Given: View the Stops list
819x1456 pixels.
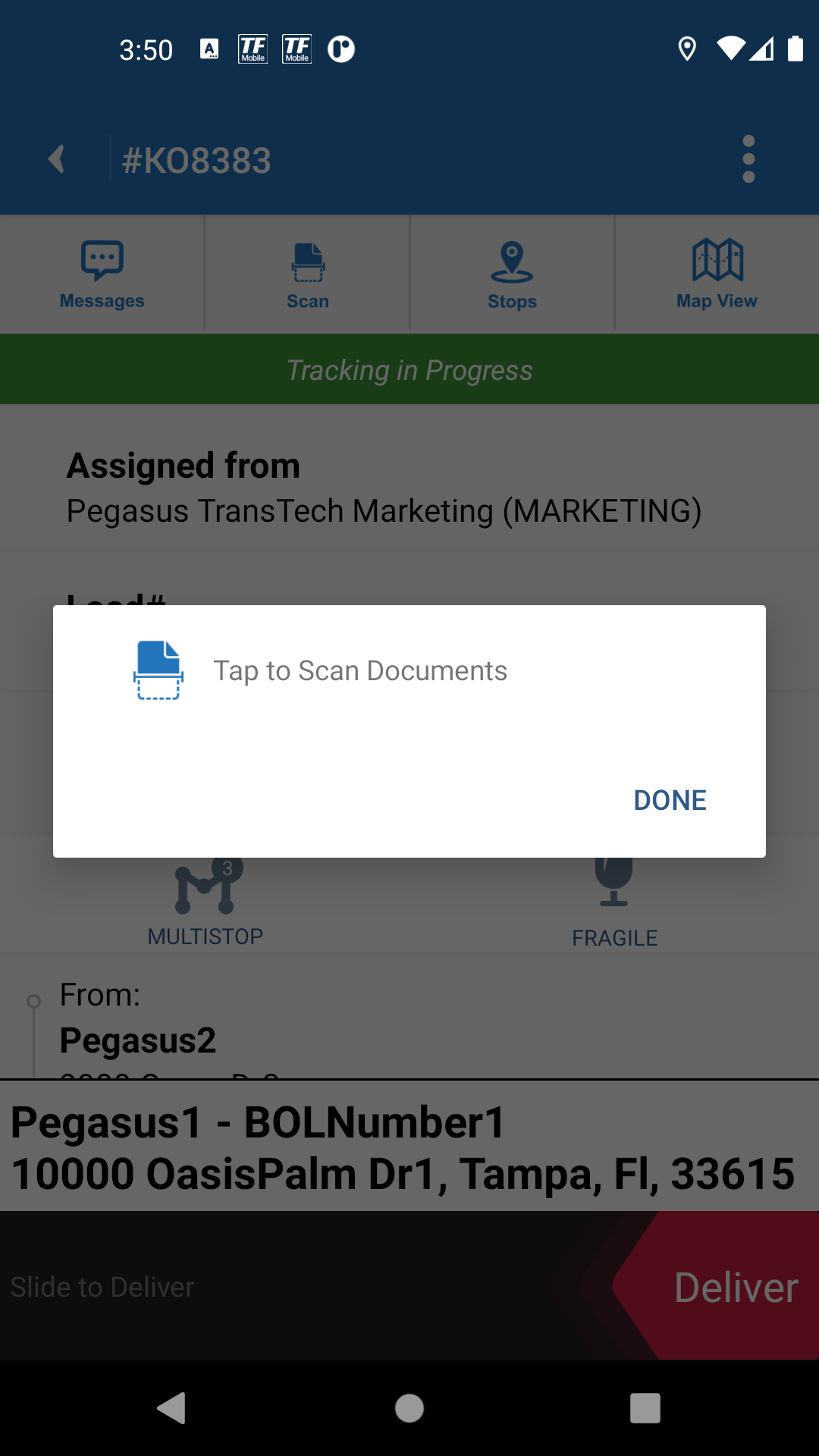Looking at the screenshot, I should 512,275.
